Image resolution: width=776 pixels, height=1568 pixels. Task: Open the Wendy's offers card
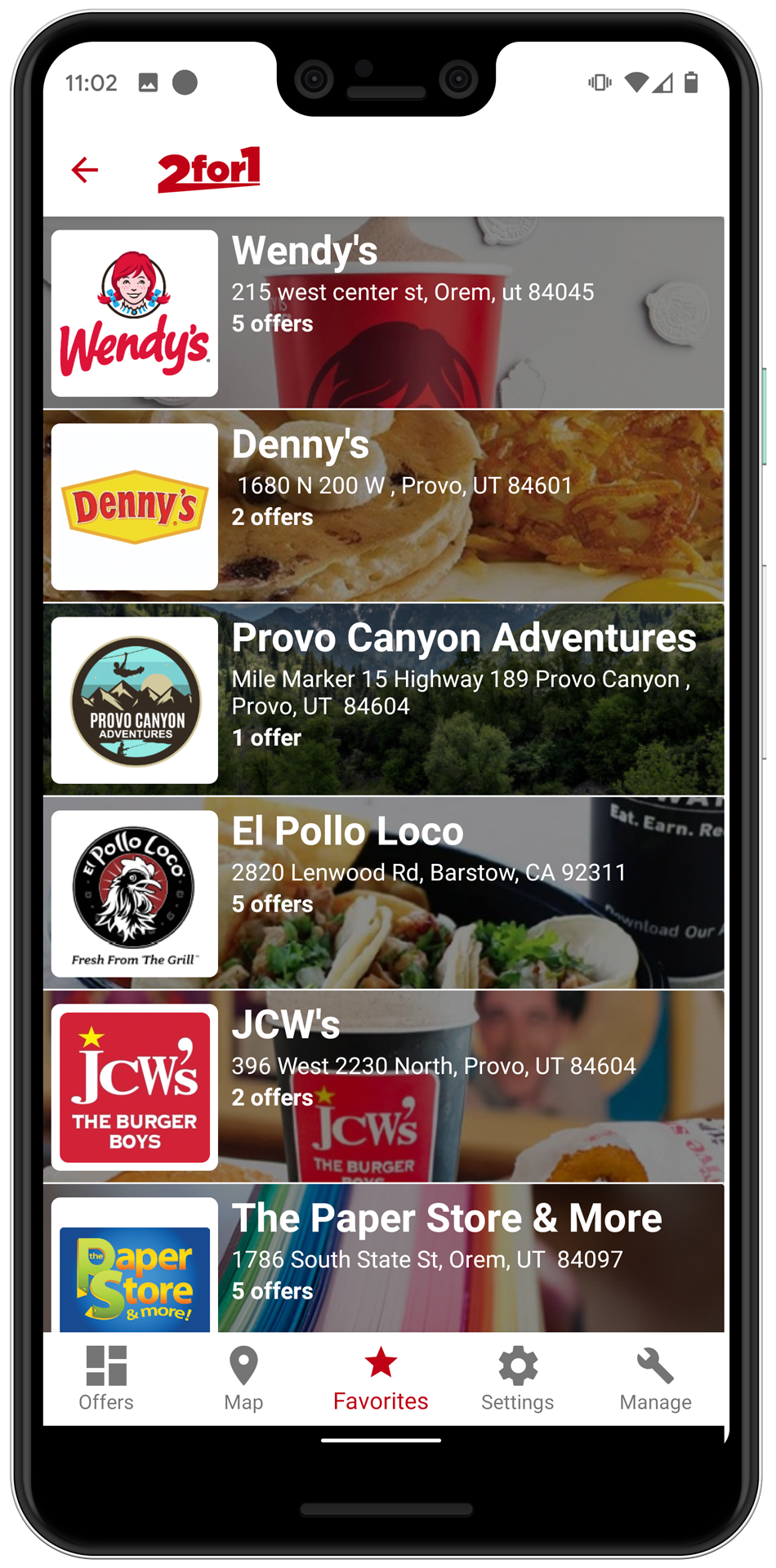pyautogui.click(x=384, y=313)
